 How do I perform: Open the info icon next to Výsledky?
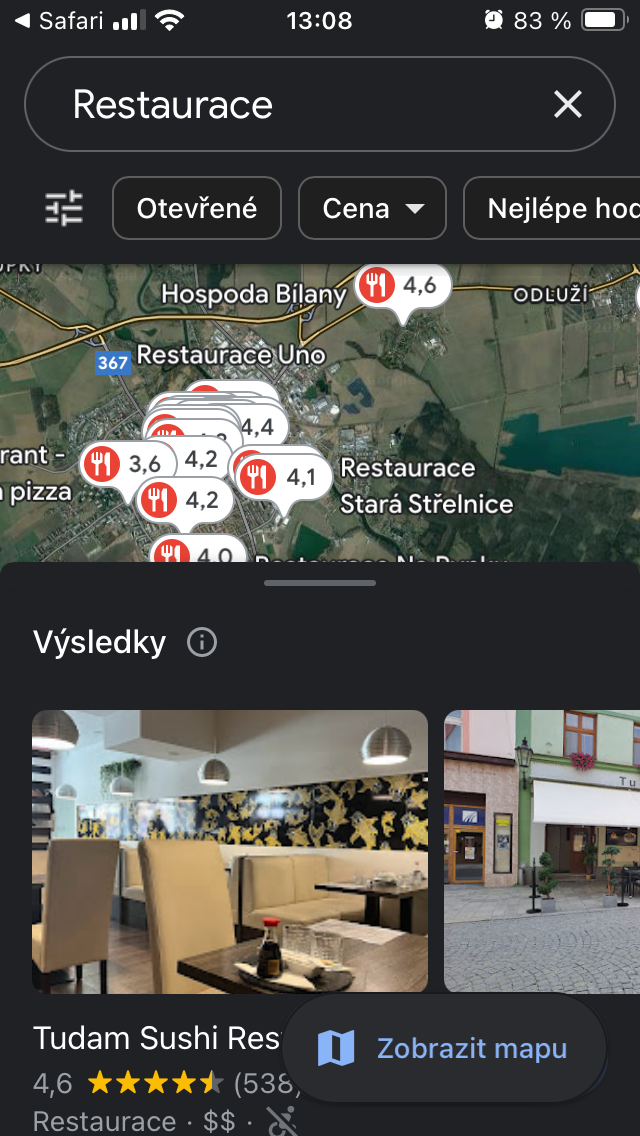202,642
